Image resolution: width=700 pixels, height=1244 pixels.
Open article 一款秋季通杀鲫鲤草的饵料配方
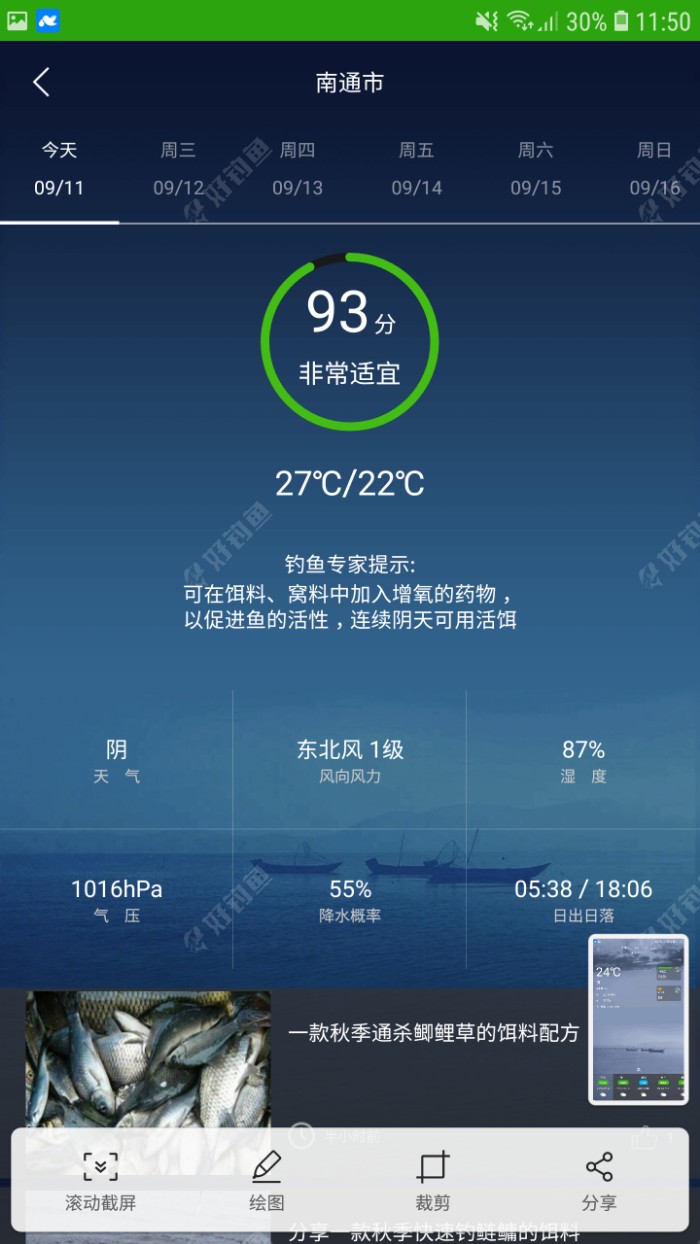(432, 1033)
